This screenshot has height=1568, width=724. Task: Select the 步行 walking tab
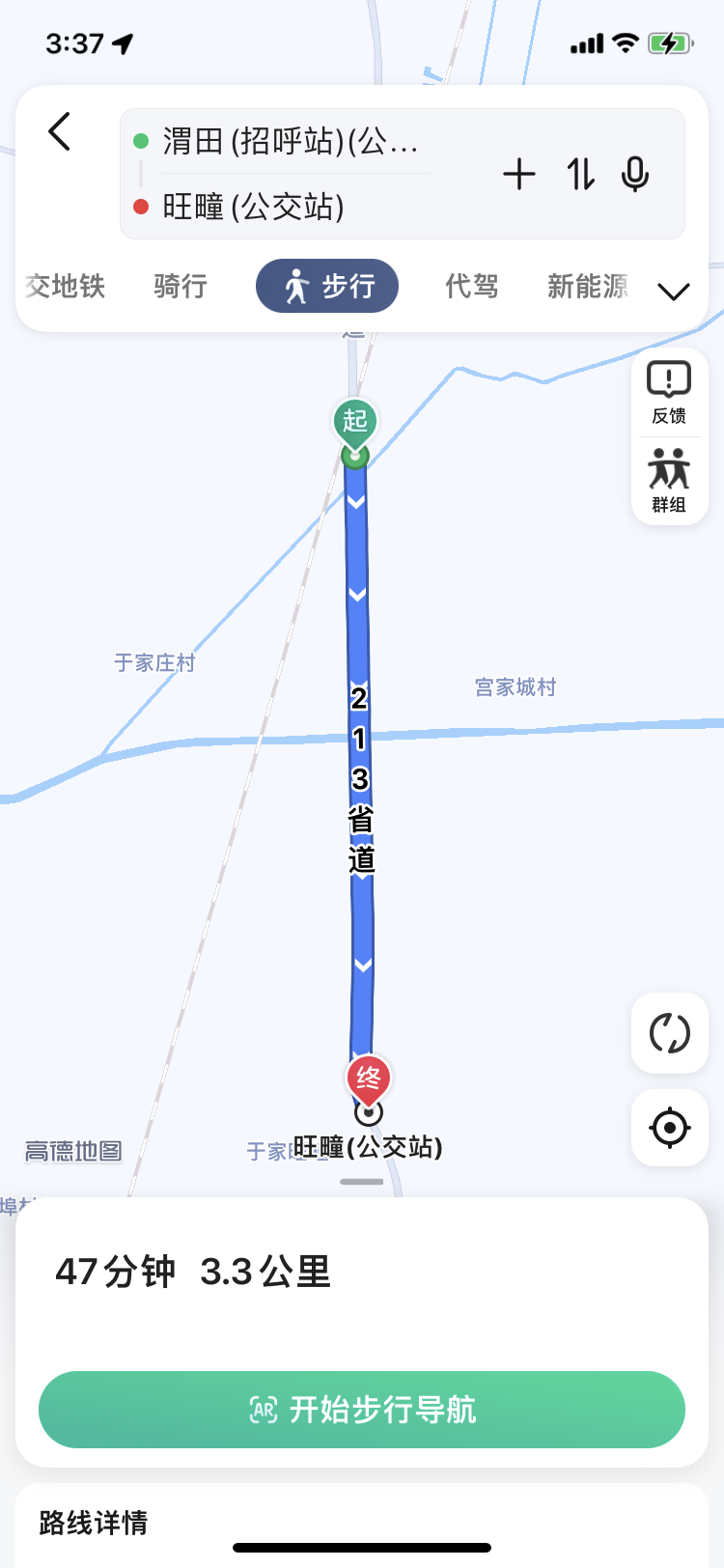(x=327, y=286)
